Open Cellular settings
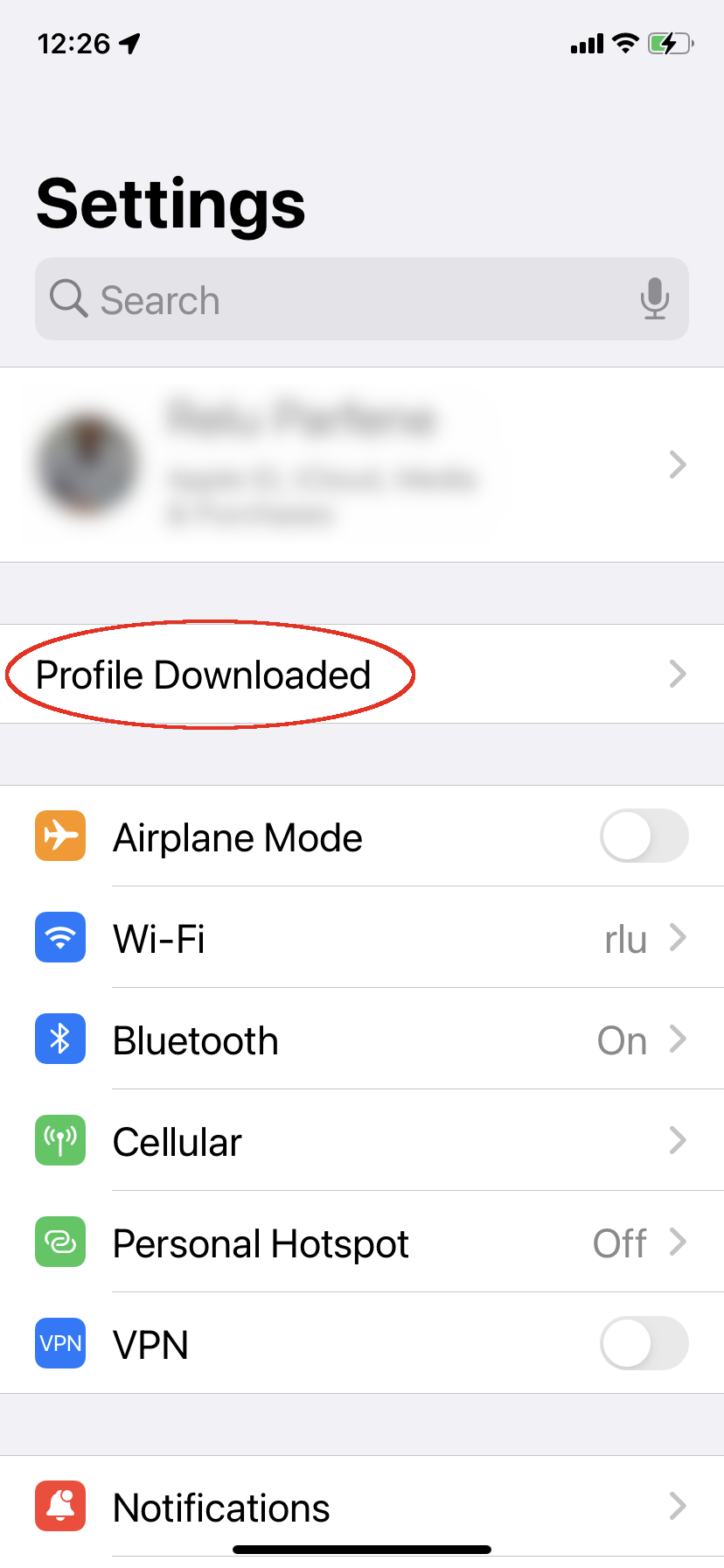Image resolution: width=724 pixels, height=1568 pixels. (x=362, y=1141)
